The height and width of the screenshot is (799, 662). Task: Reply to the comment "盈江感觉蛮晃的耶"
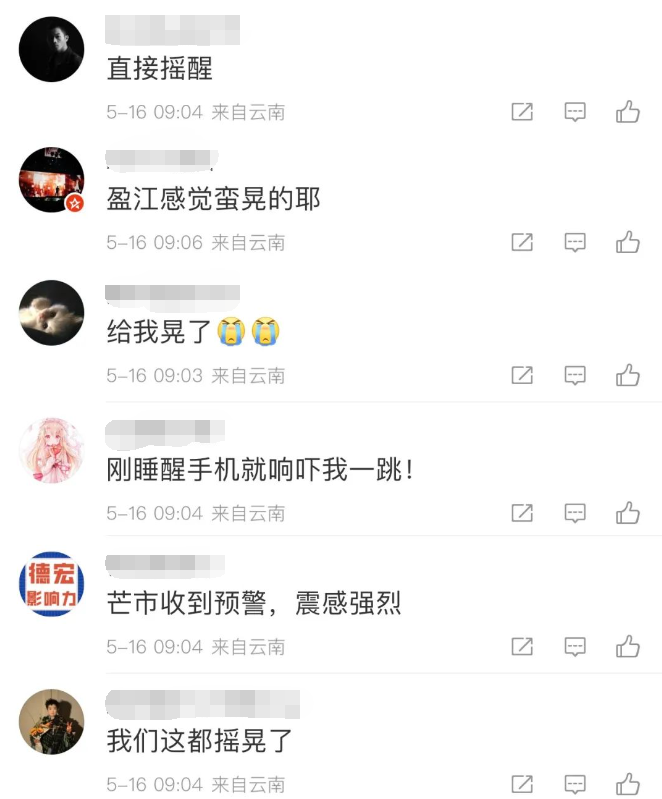[x=575, y=242]
